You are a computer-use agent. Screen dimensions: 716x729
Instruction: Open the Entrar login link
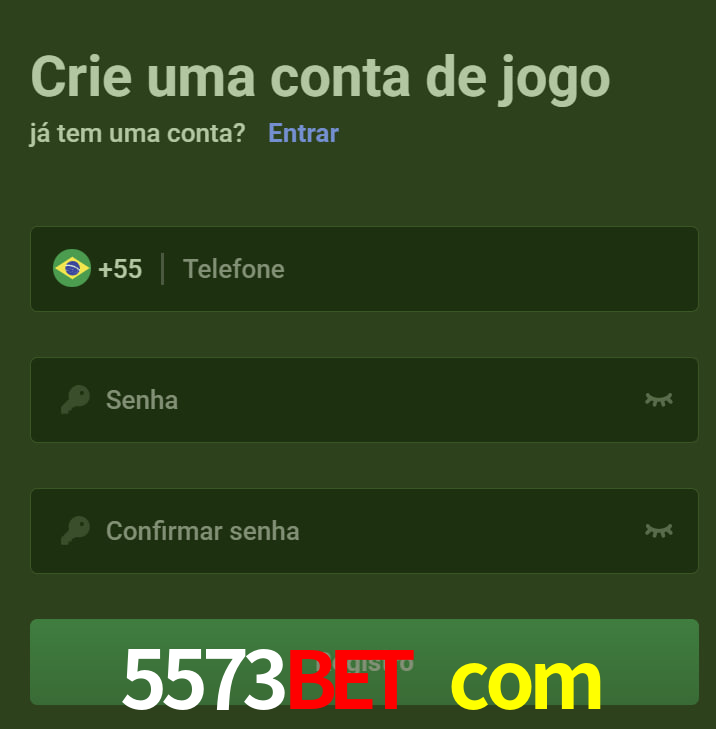click(303, 133)
